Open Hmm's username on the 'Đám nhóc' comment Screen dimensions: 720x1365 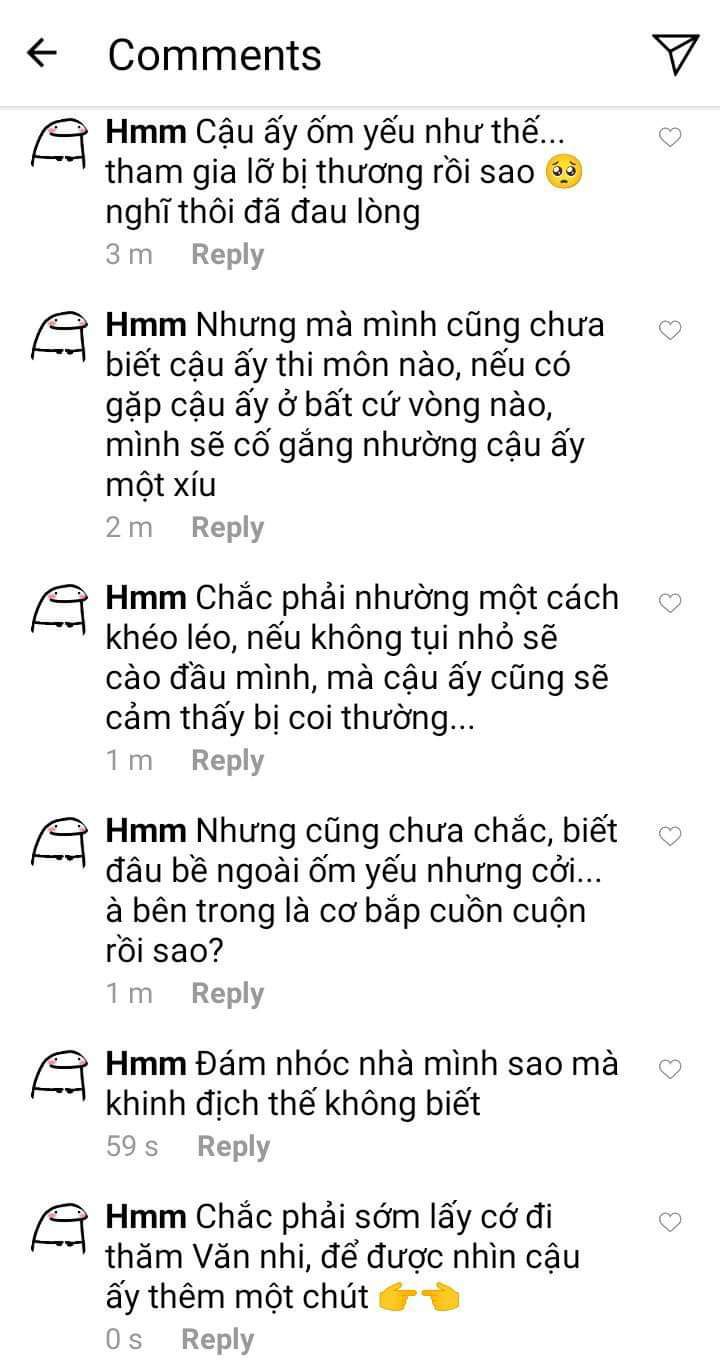point(146,1064)
